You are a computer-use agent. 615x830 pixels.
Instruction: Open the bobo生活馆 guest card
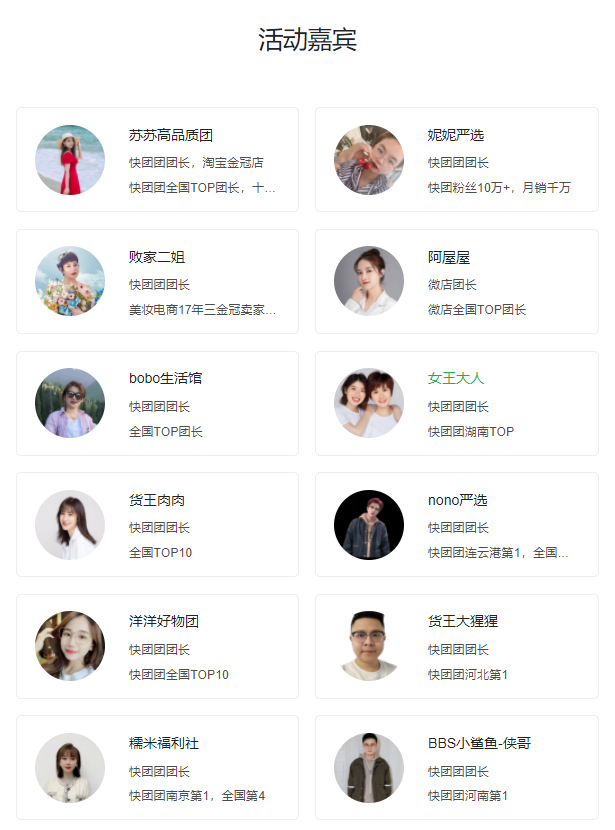click(158, 404)
